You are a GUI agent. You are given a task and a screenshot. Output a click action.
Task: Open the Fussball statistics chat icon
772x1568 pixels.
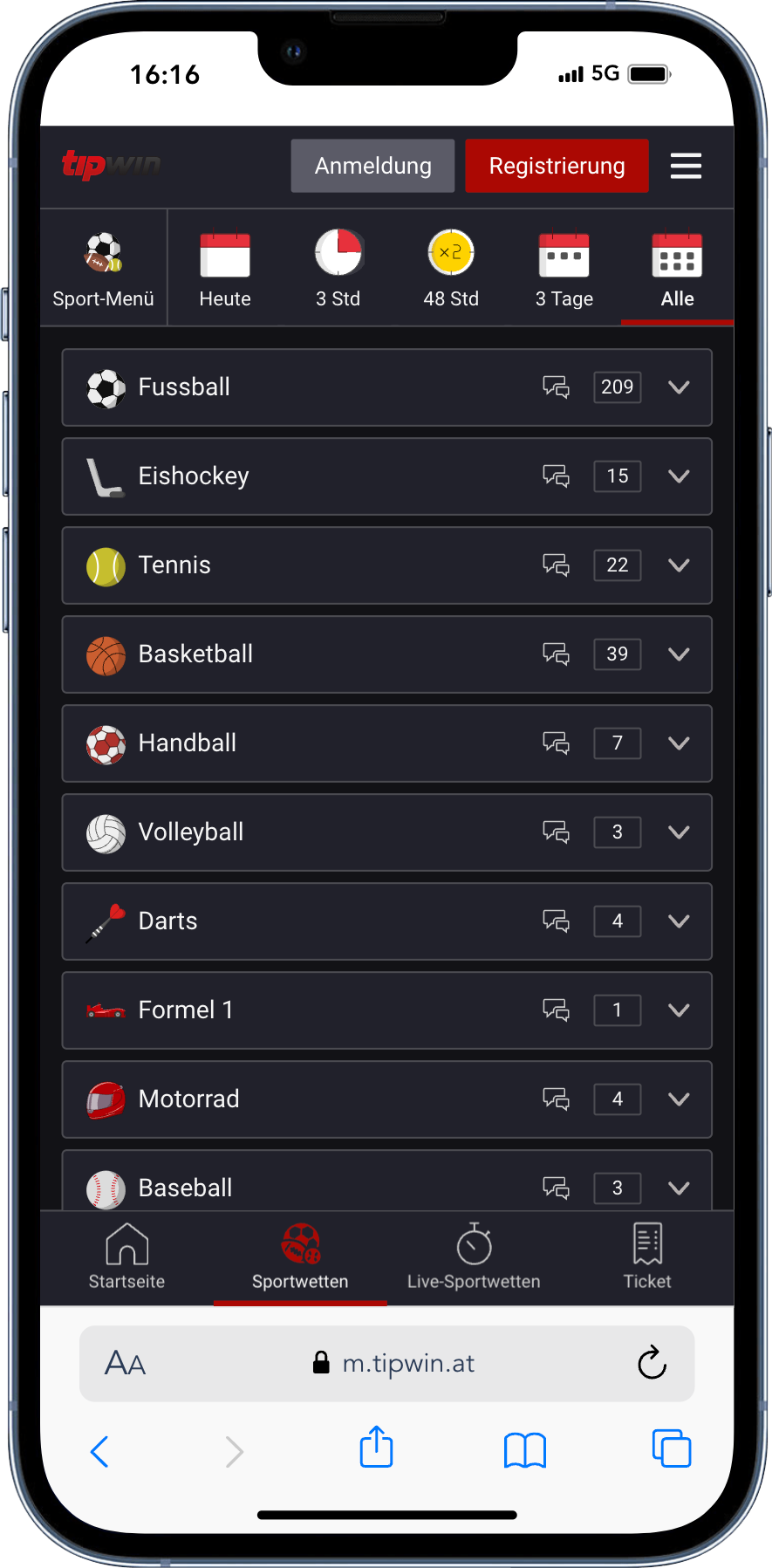[x=556, y=387]
